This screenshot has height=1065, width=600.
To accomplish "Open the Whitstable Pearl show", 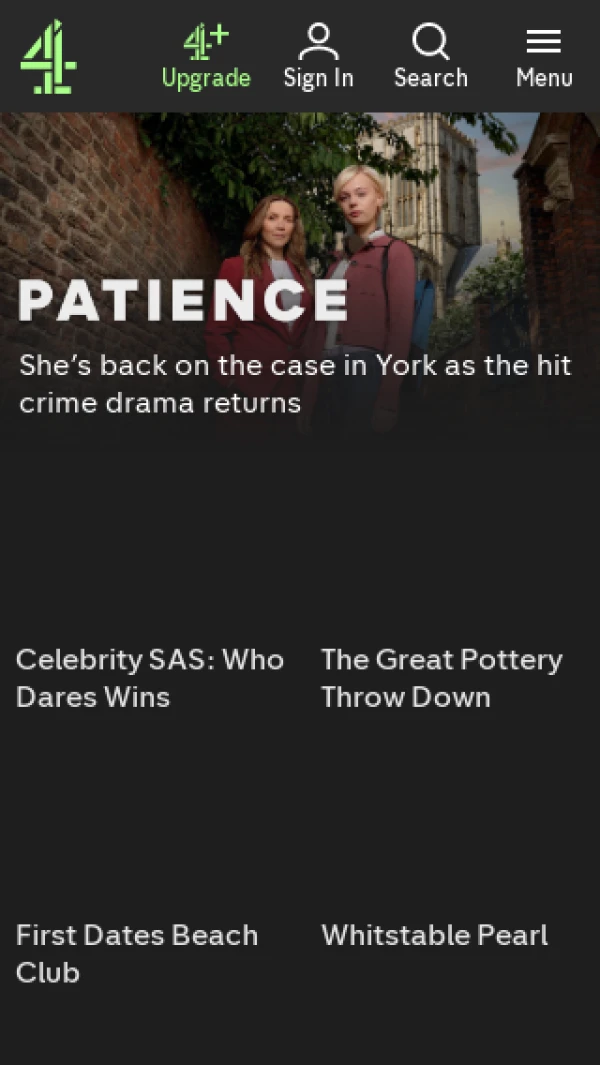I will tap(435, 935).
